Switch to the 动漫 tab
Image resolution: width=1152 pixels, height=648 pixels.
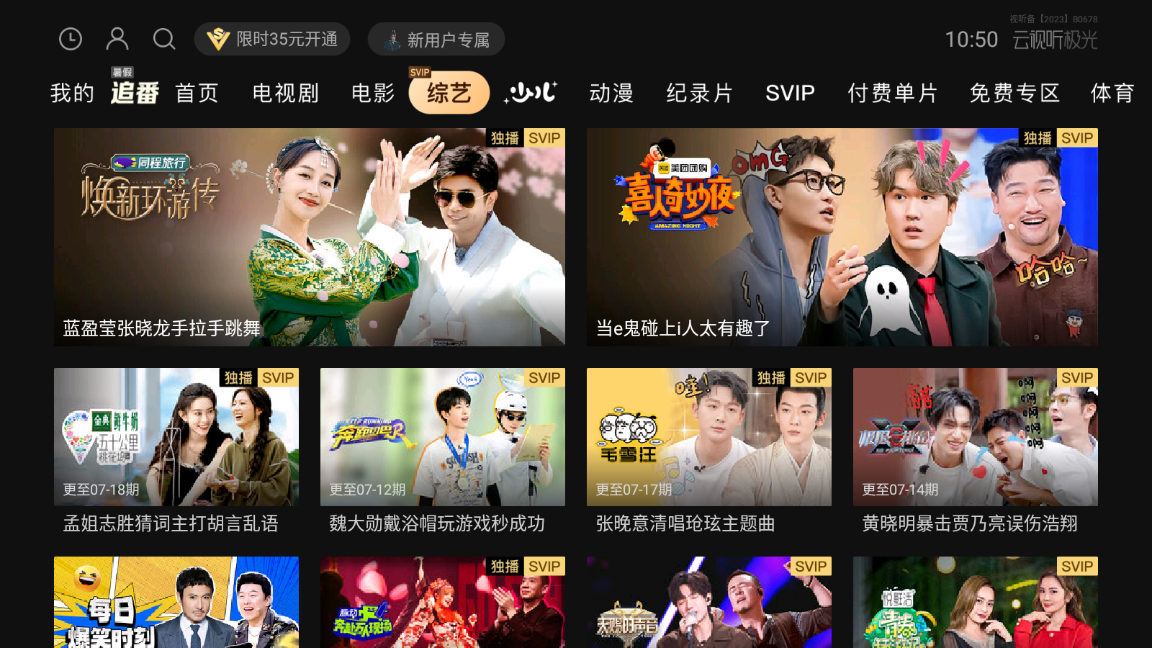point(611,93)
